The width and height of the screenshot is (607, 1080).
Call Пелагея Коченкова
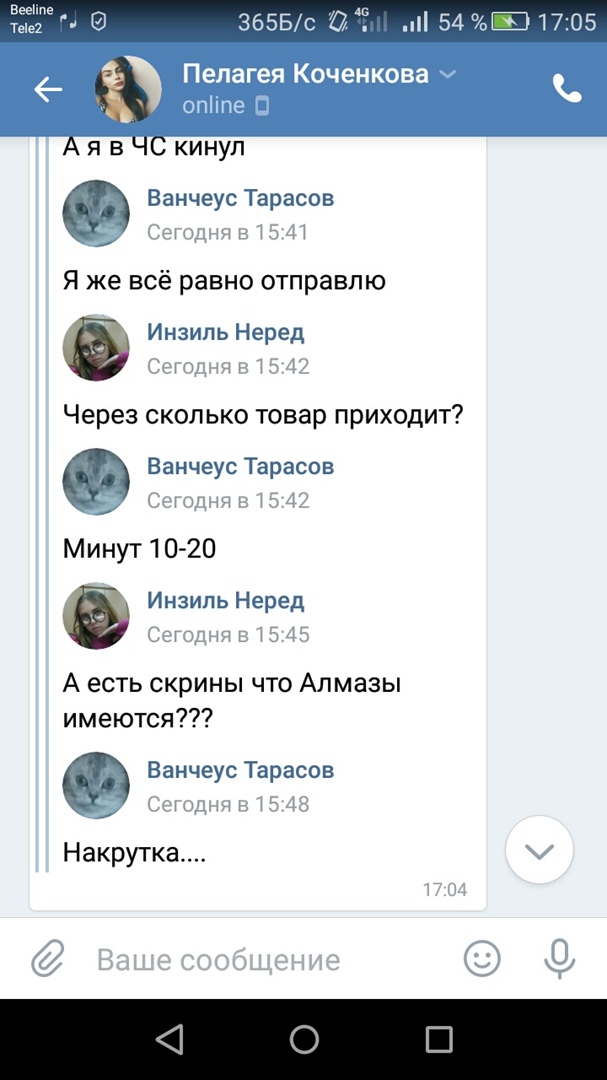pyautogui.click(x=567, y=90)
